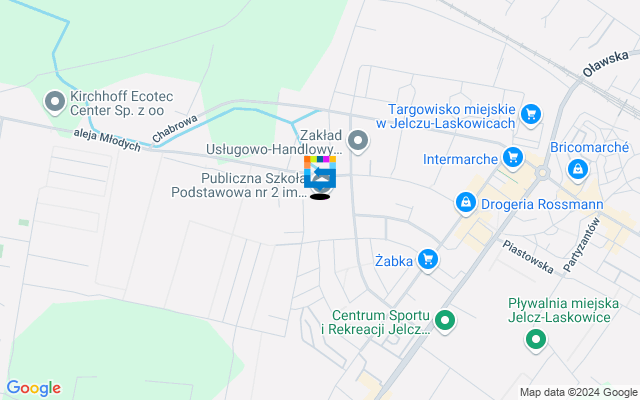Screen dimensions: 640x400
Task: Tap the Intermarche shopping cart pin
Action: click(513, 157)
